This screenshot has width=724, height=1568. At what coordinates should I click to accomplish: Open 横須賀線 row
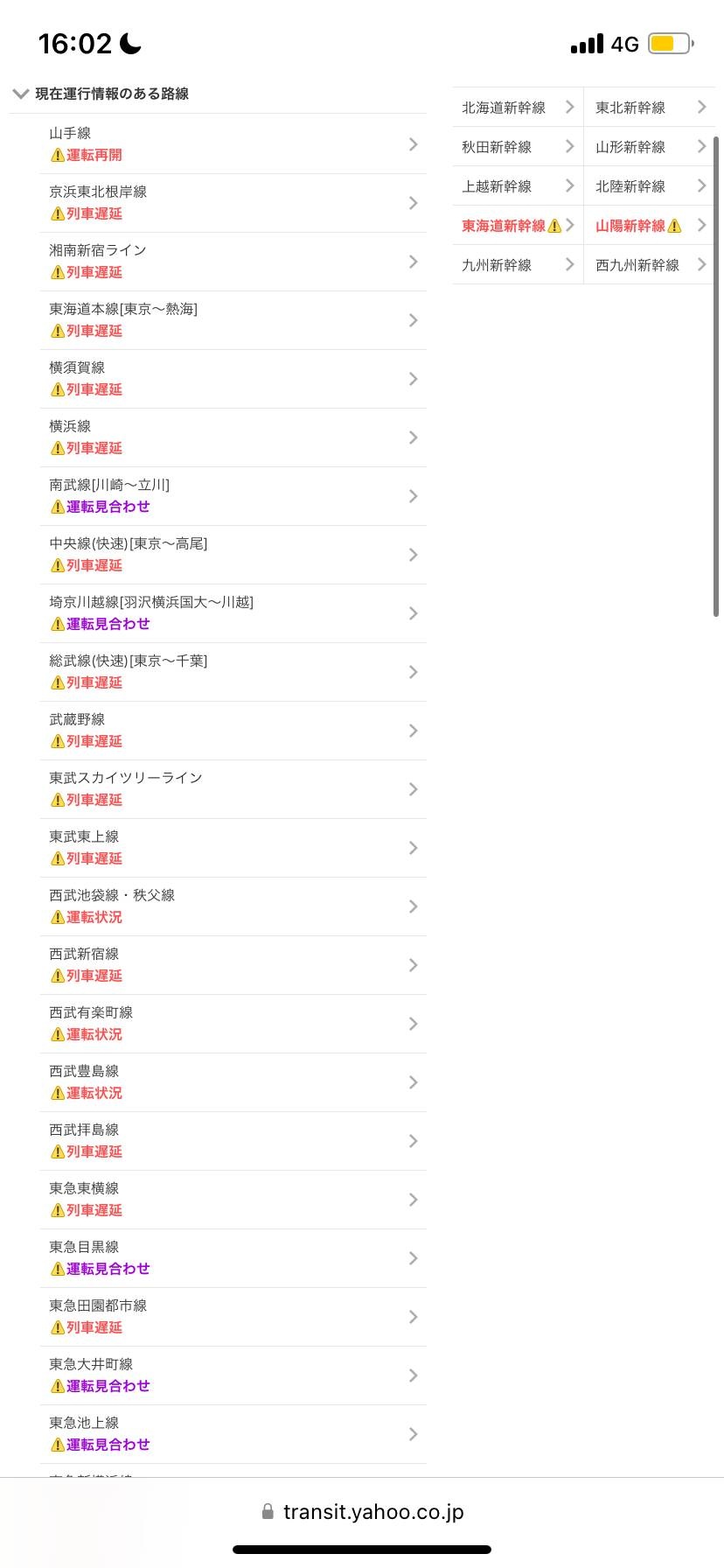point(233,379)
